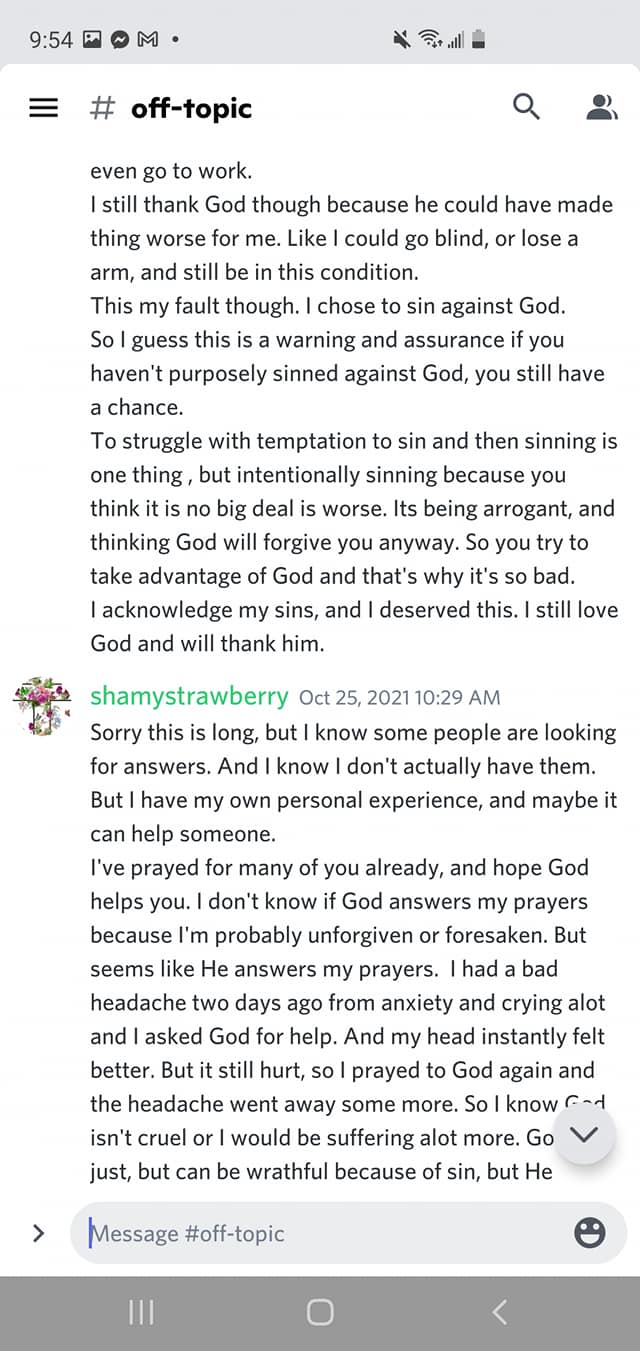Search messages in off-topic channel
Viewport: 640px width, 1351px height.
pos(526,107)
